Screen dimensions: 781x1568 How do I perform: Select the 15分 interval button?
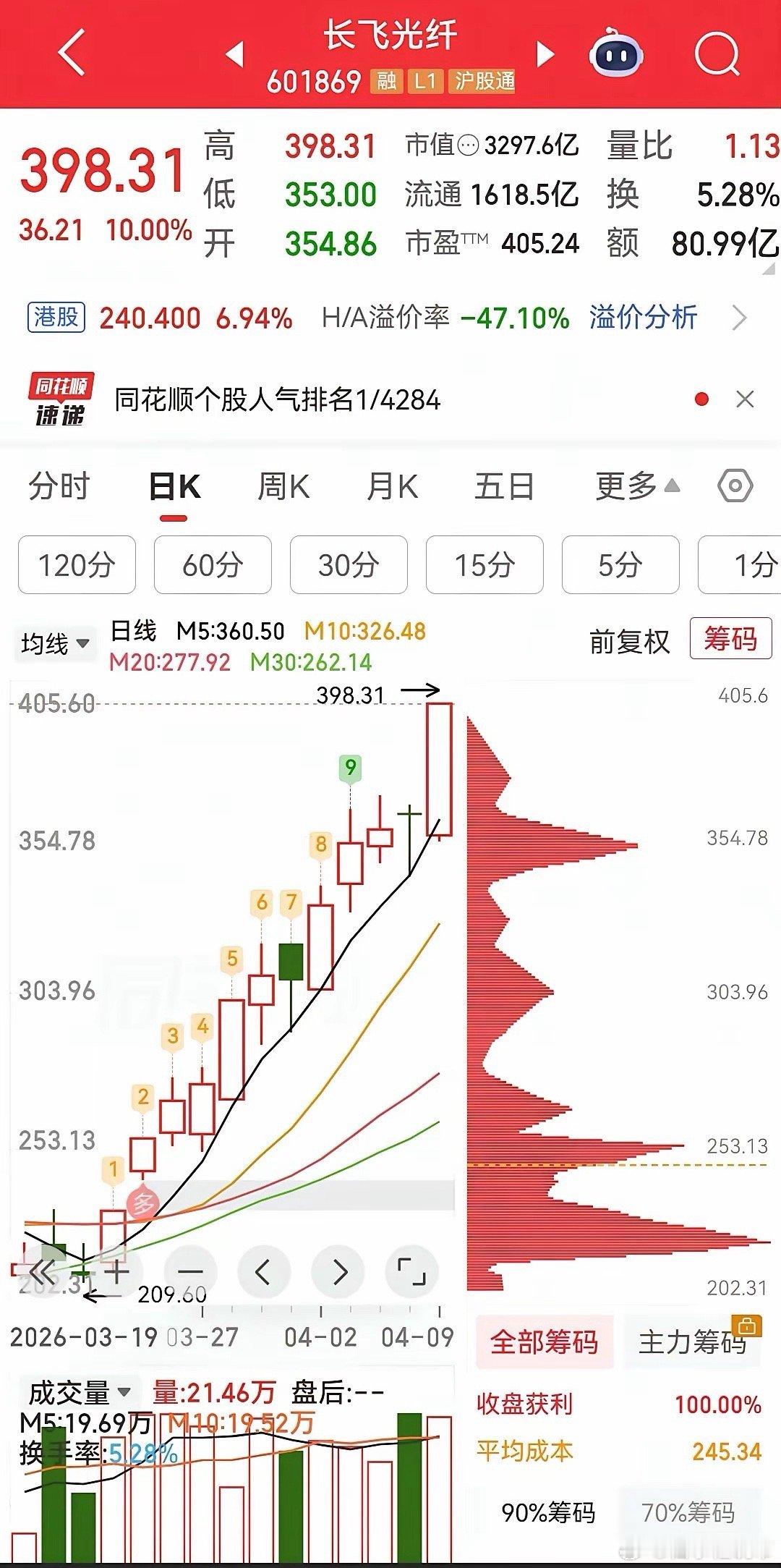484,566
